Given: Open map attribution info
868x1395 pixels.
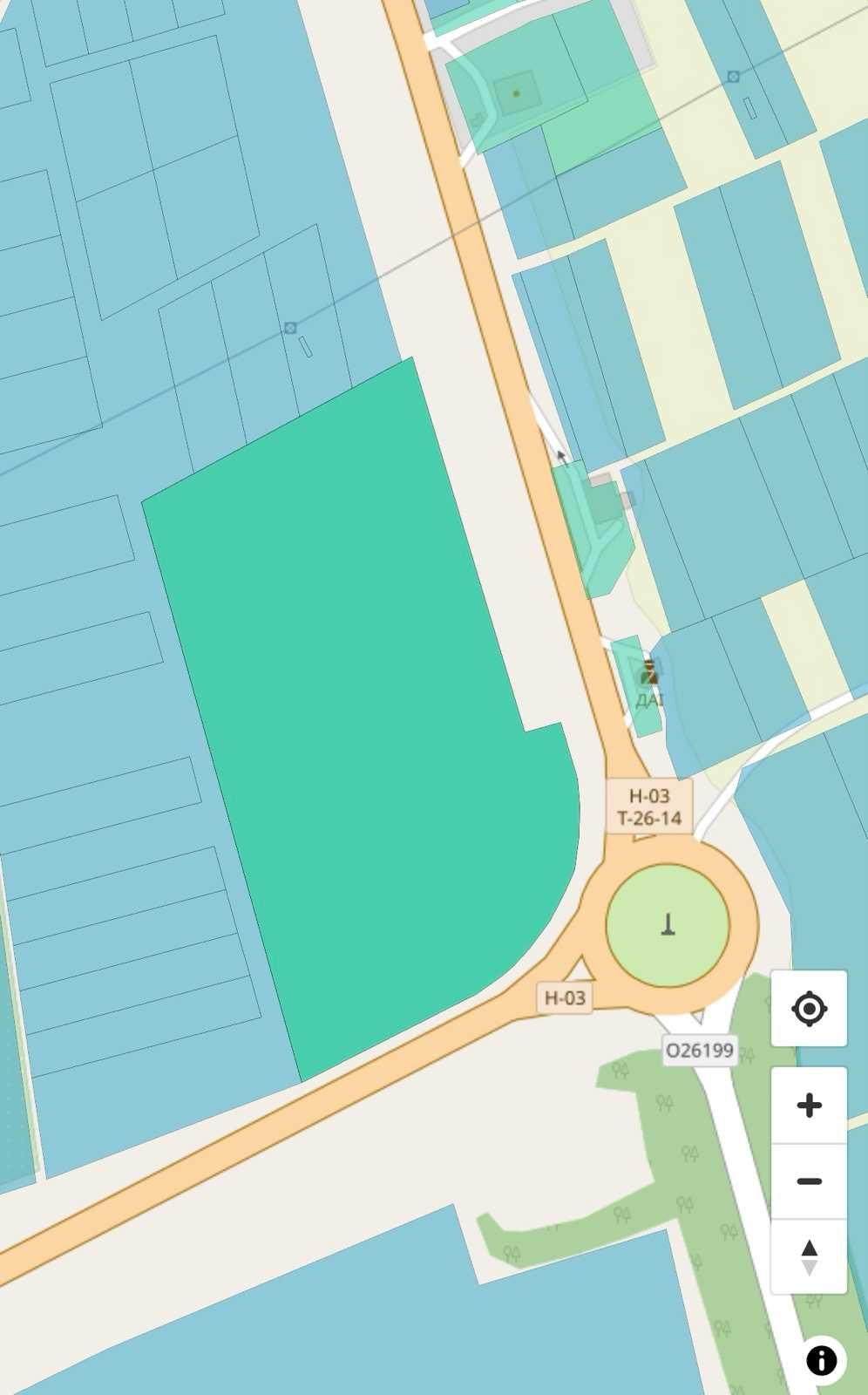Looking at the screenshot, I should click(821, 1360).
